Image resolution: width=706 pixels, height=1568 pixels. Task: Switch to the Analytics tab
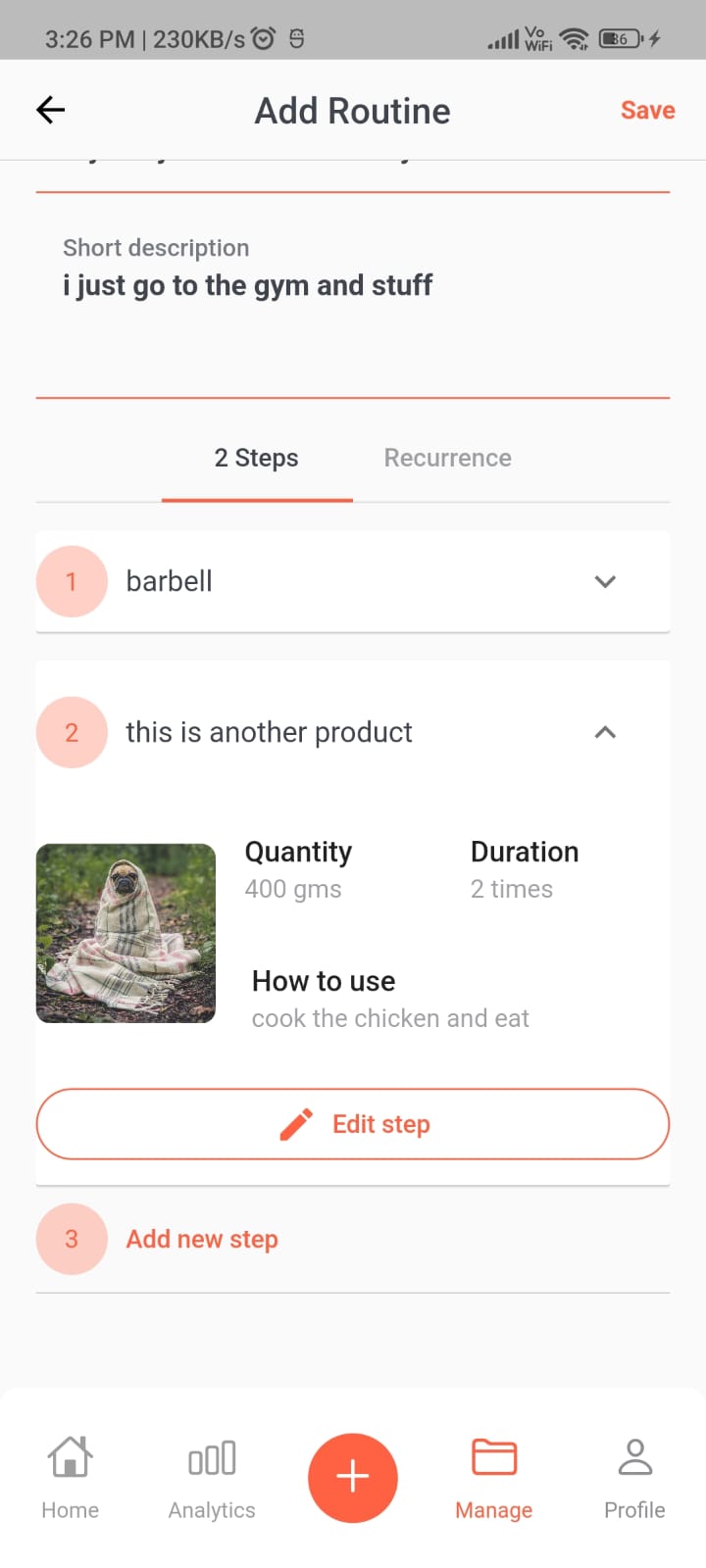pyautogui.click(x=212, y=1477)
